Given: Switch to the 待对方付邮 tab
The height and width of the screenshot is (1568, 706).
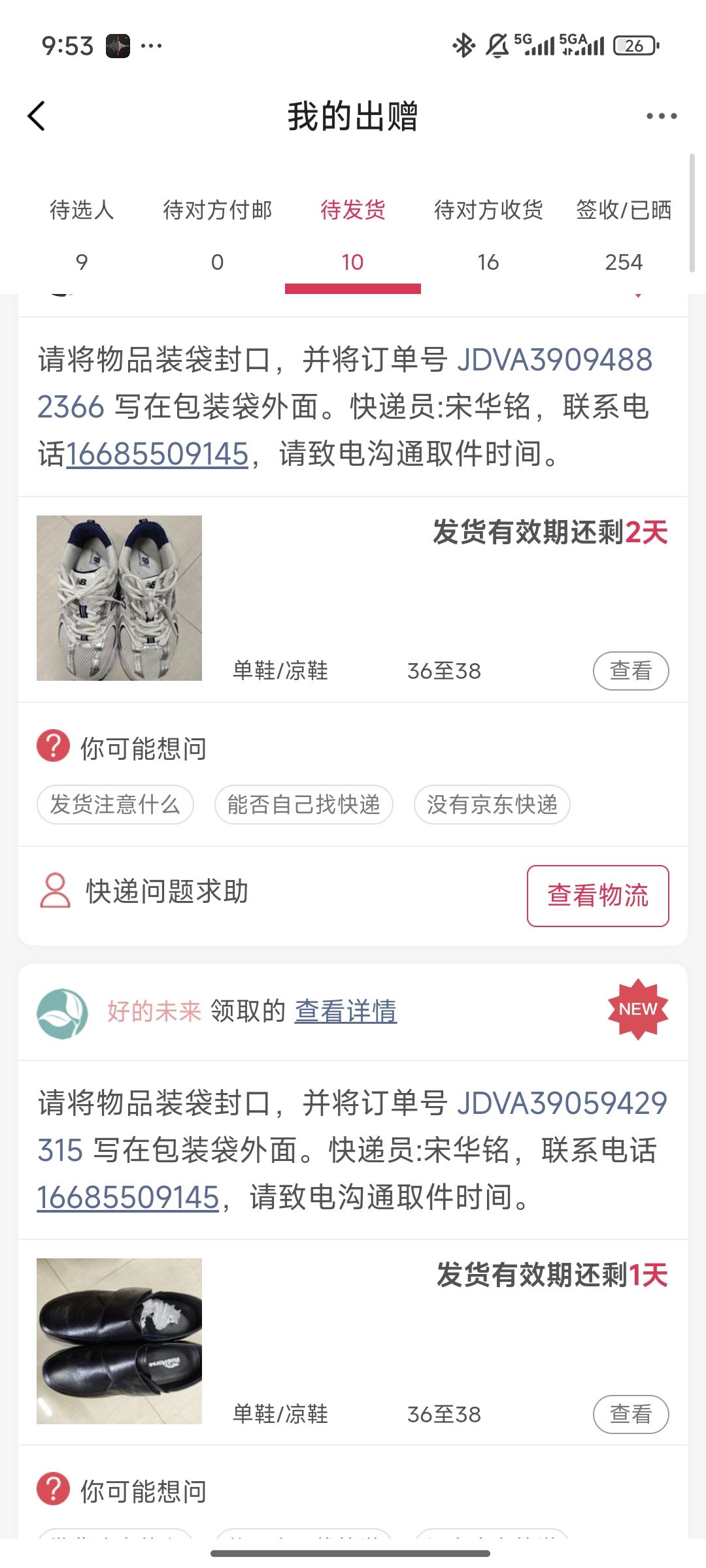Looking at the screenshot, I should tap(217, 234).
